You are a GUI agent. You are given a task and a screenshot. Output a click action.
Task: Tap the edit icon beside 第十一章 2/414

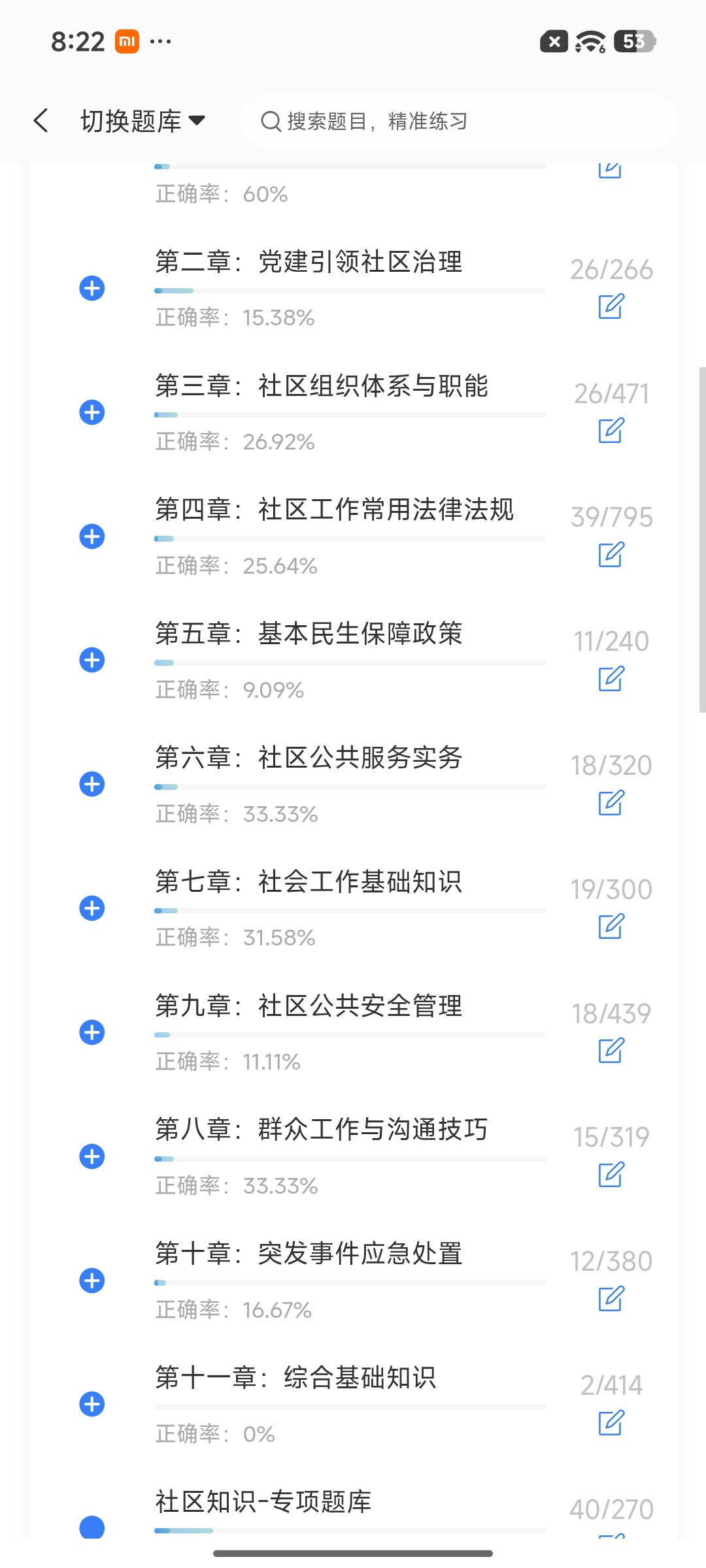611,1422
